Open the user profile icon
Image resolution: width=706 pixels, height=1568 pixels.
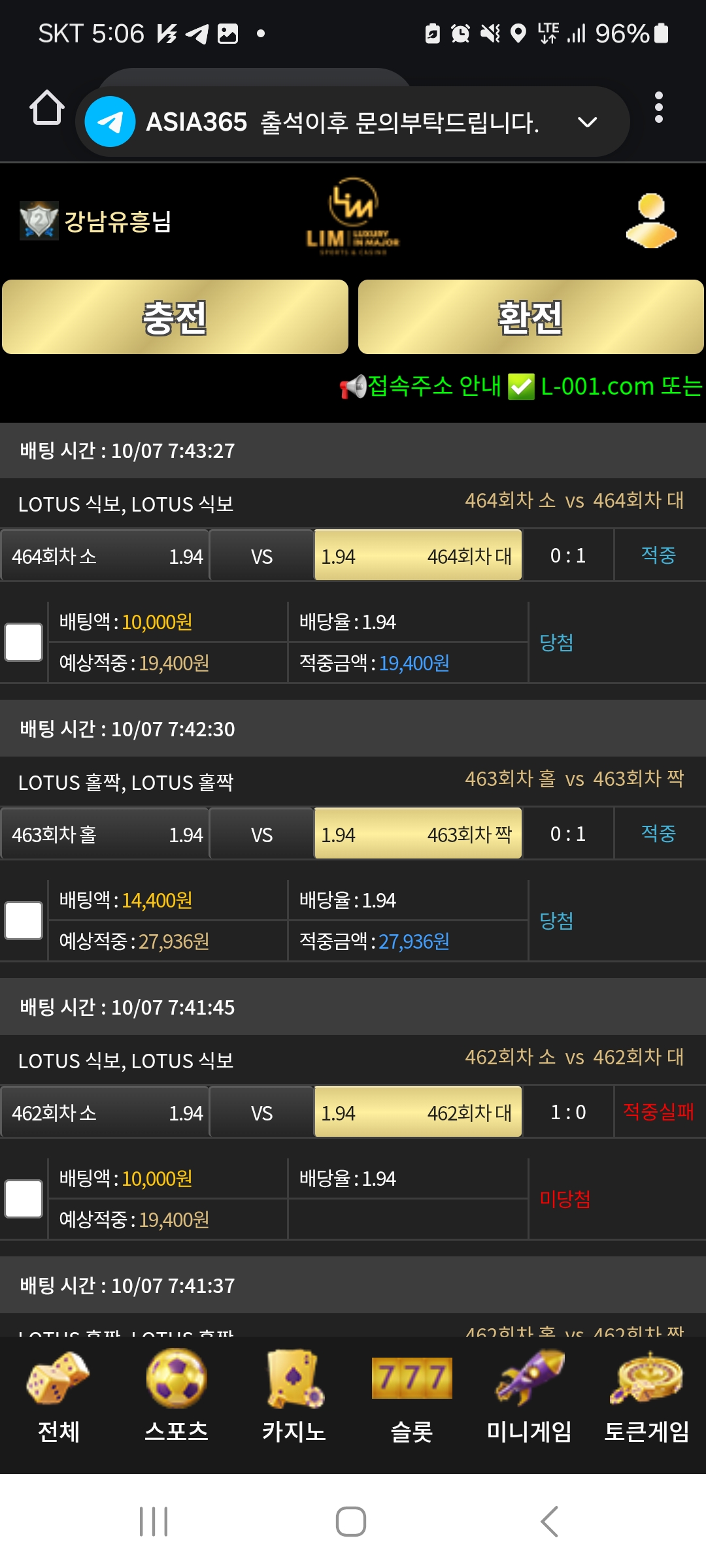click(x=650, y=221)
